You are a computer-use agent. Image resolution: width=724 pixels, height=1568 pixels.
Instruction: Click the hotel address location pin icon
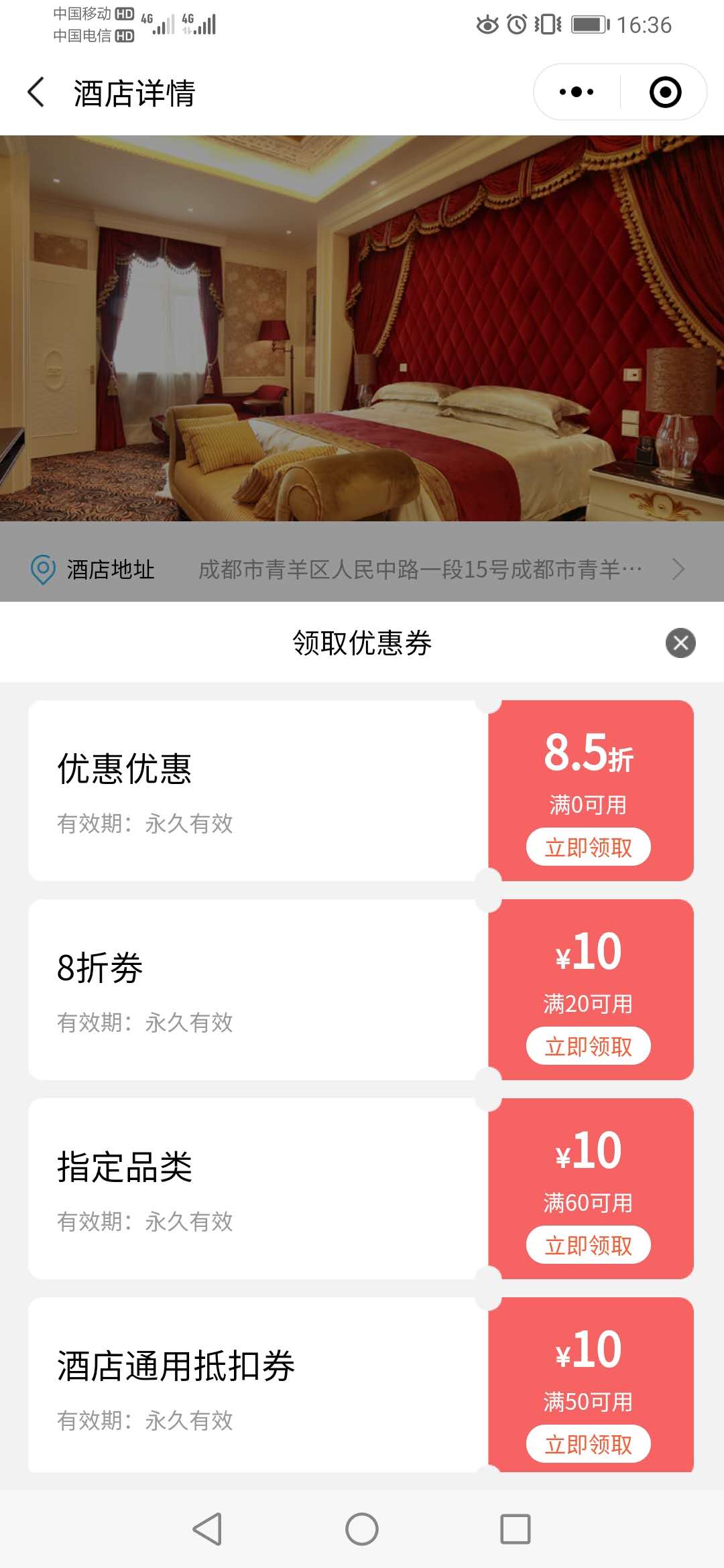(42, 570)
